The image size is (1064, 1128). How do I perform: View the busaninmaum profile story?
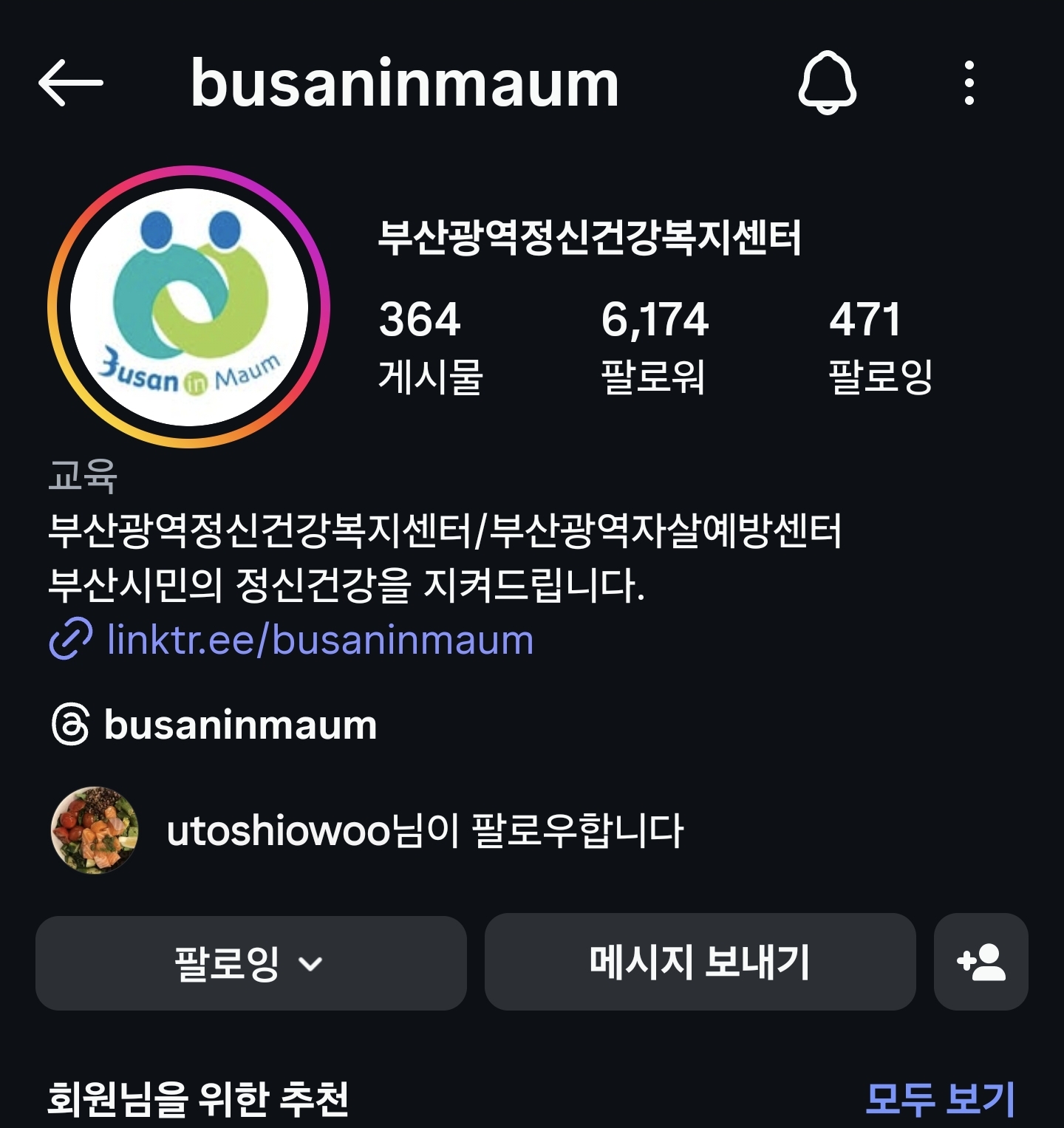pyautogui.click(x=189, y=307)
